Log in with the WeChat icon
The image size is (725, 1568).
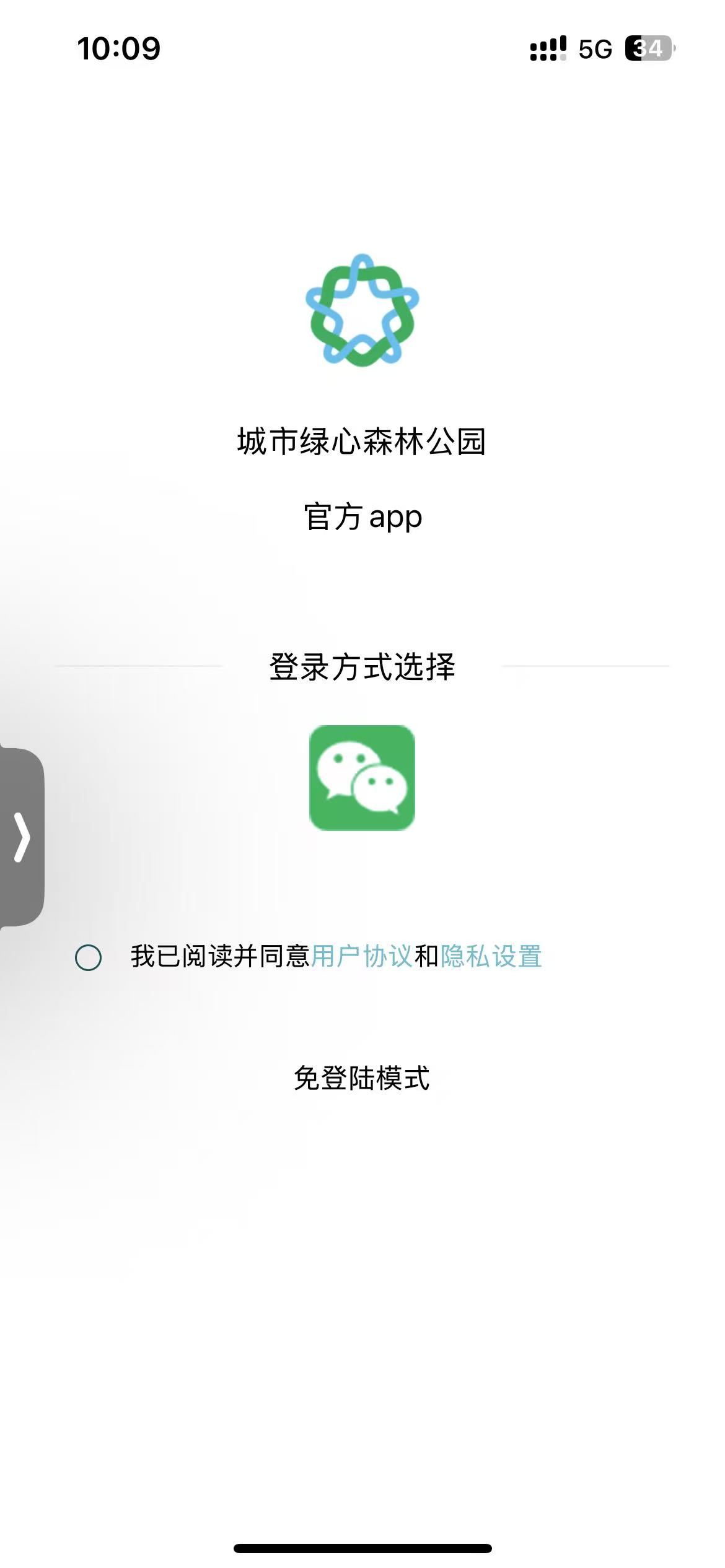[362, 777]
